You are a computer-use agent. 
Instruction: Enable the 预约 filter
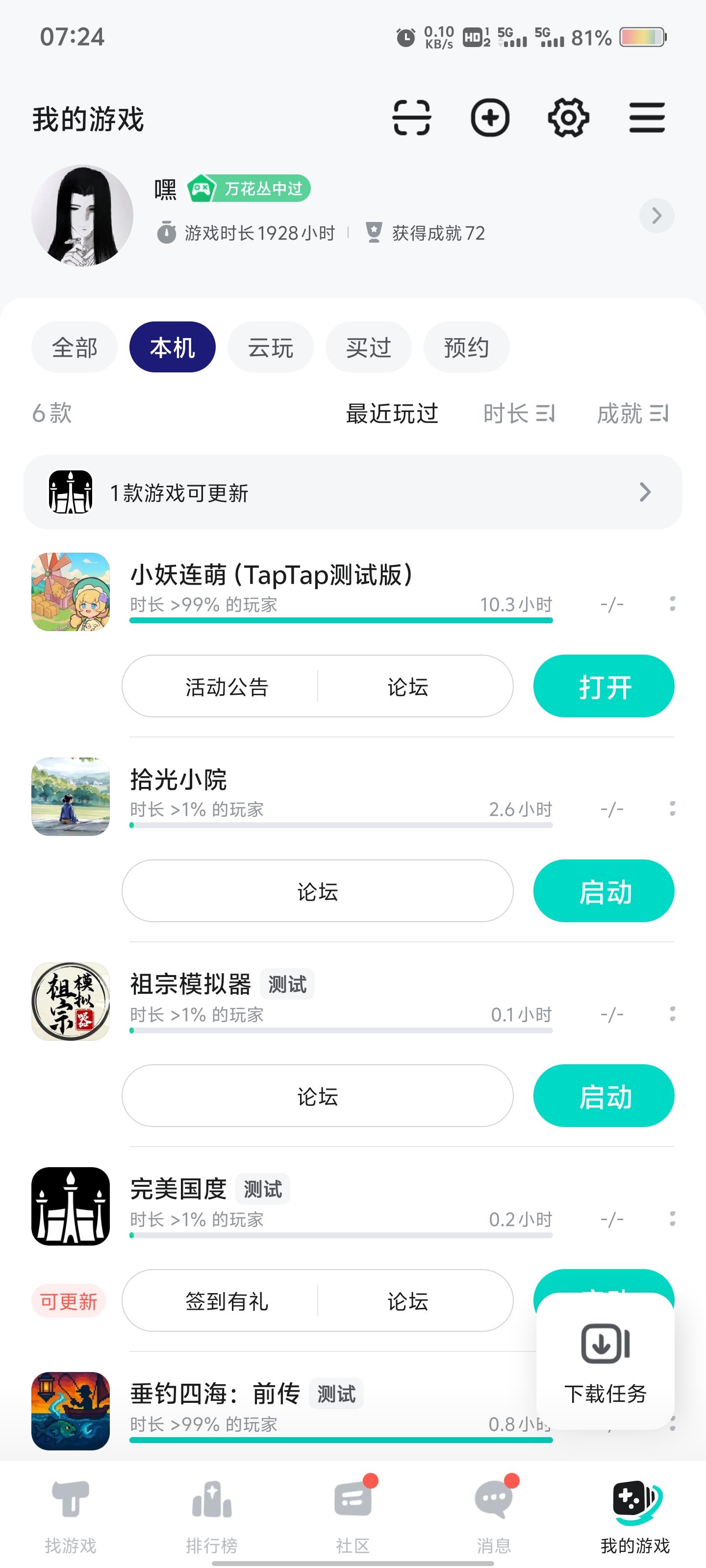point(467,346)
